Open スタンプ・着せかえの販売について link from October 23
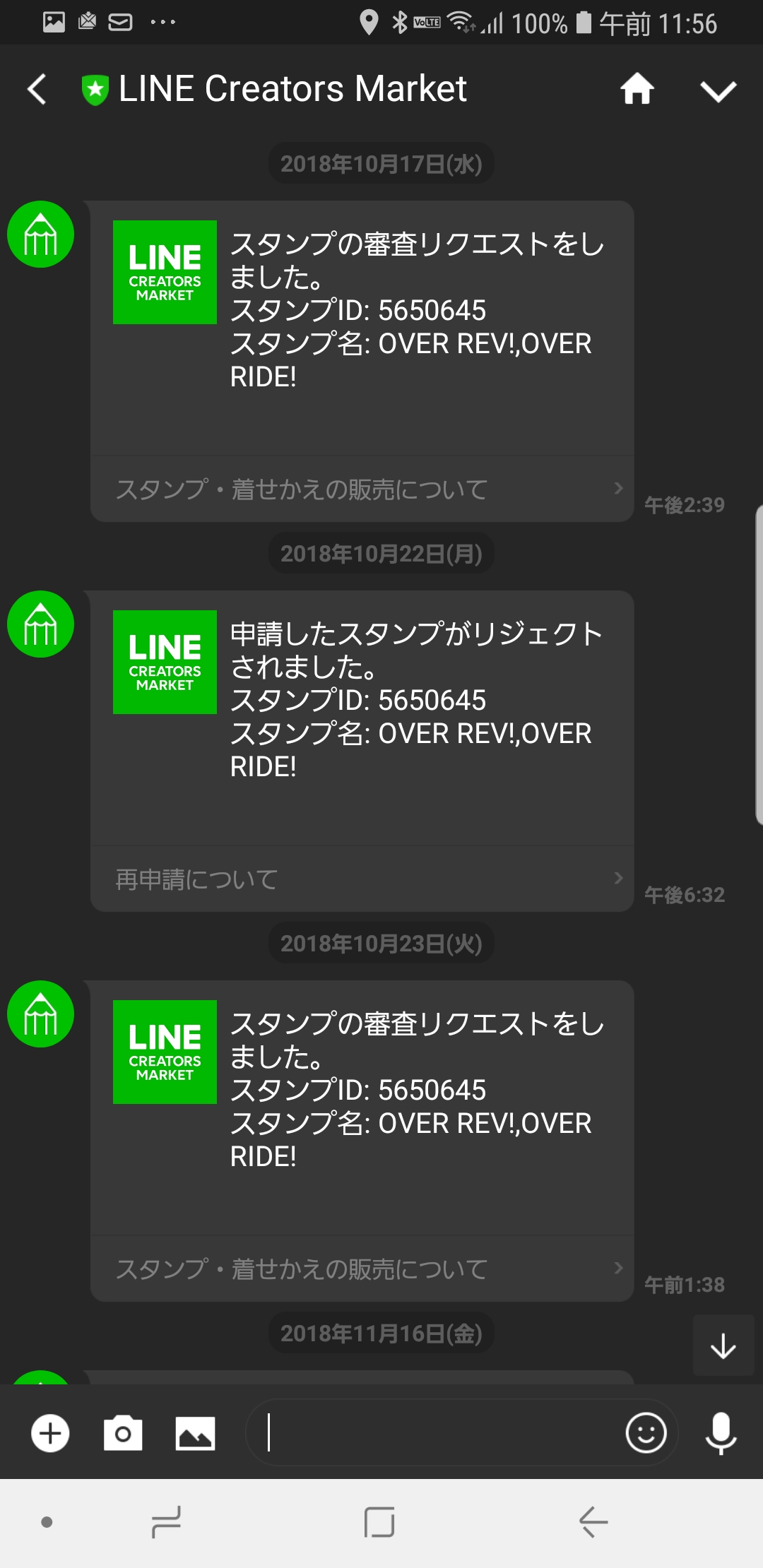The height and width of the screenshot is (1568, 763). pyautogui.click(x=362, y=1269)
